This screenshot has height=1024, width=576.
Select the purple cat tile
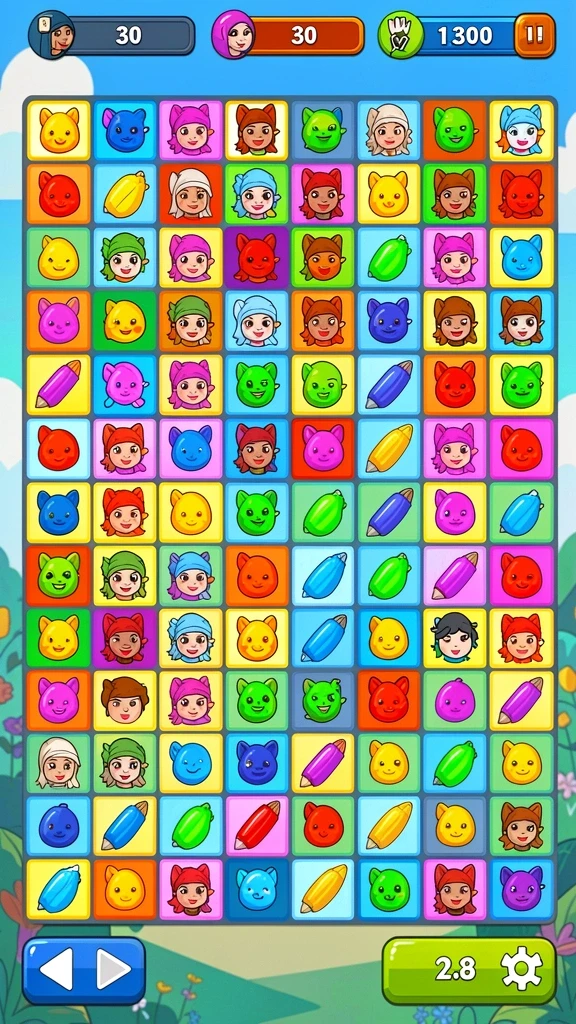coord(521,888)
